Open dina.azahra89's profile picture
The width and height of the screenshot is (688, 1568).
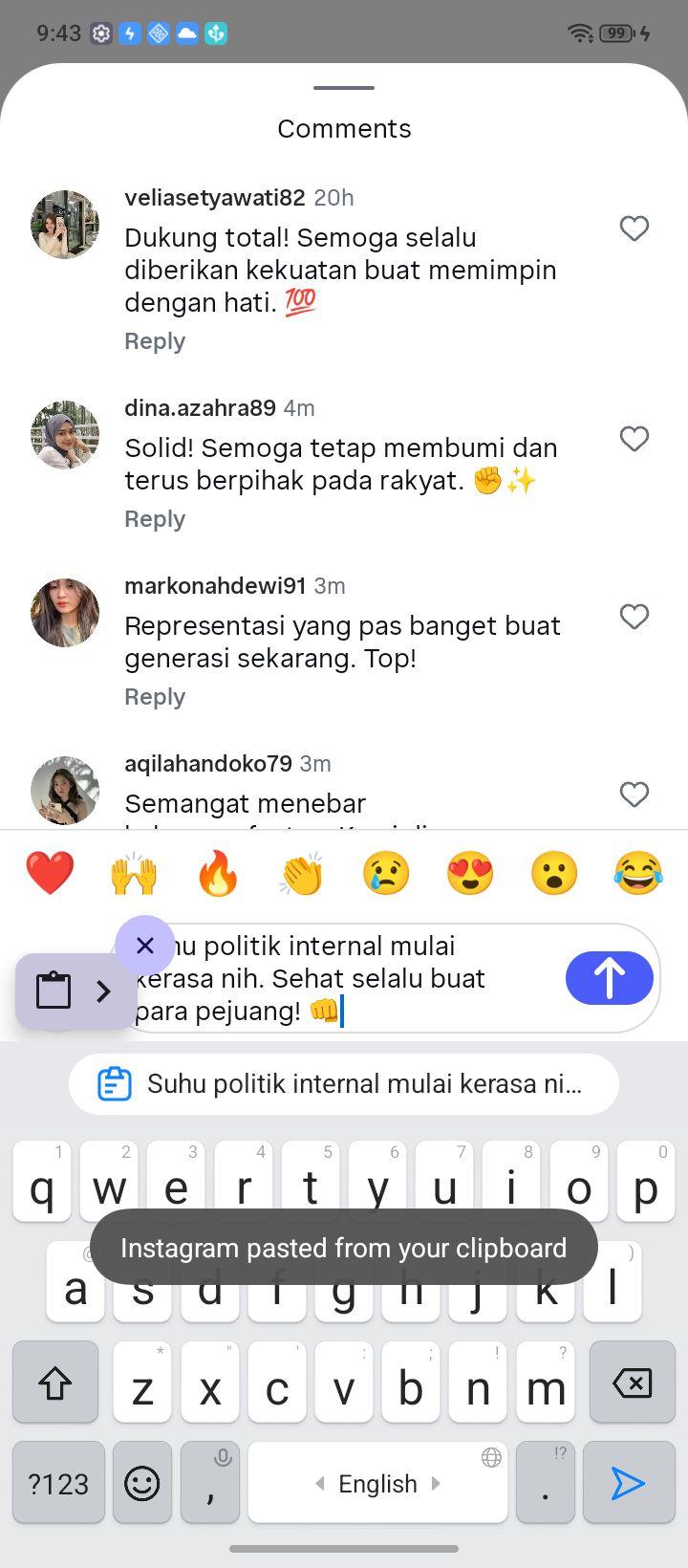click(x=65, y=435)
